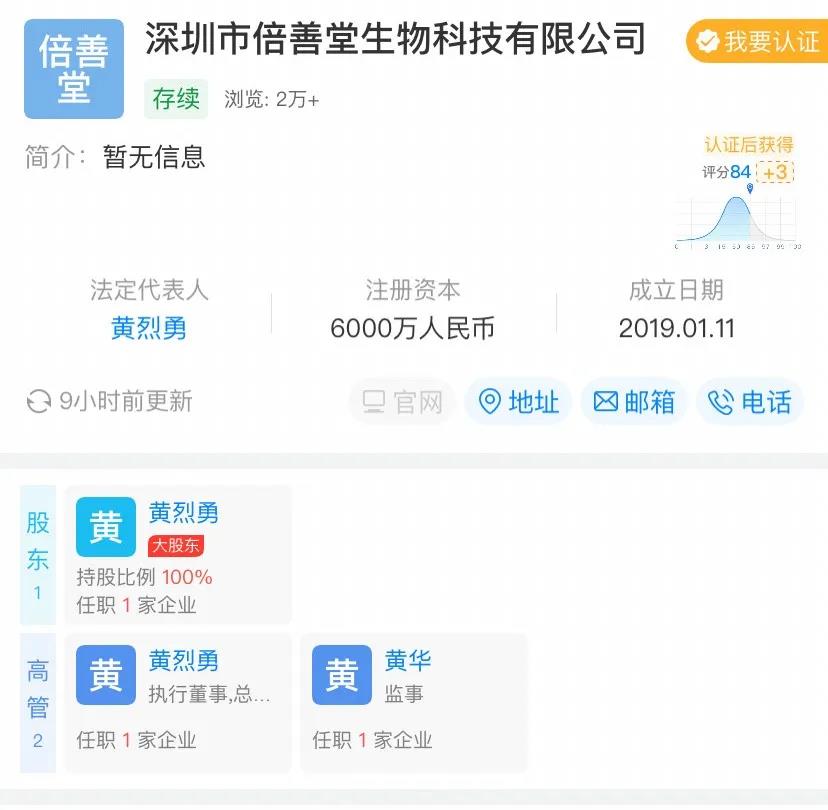Screen dimensions: 828x810
Task: View company 地址 address
Action: tap(518, 402)
